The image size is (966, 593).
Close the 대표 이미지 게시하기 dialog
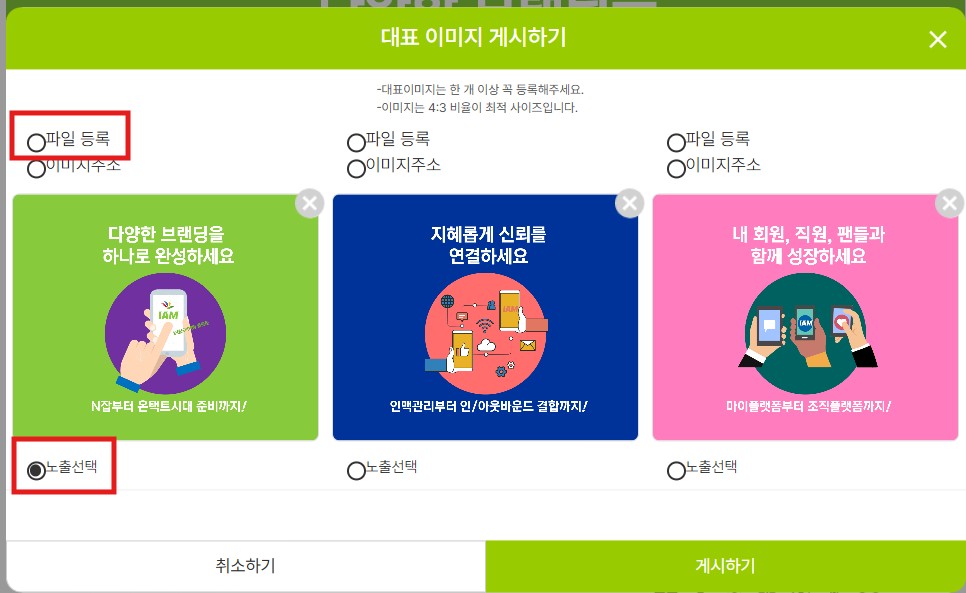coord(937,40)
